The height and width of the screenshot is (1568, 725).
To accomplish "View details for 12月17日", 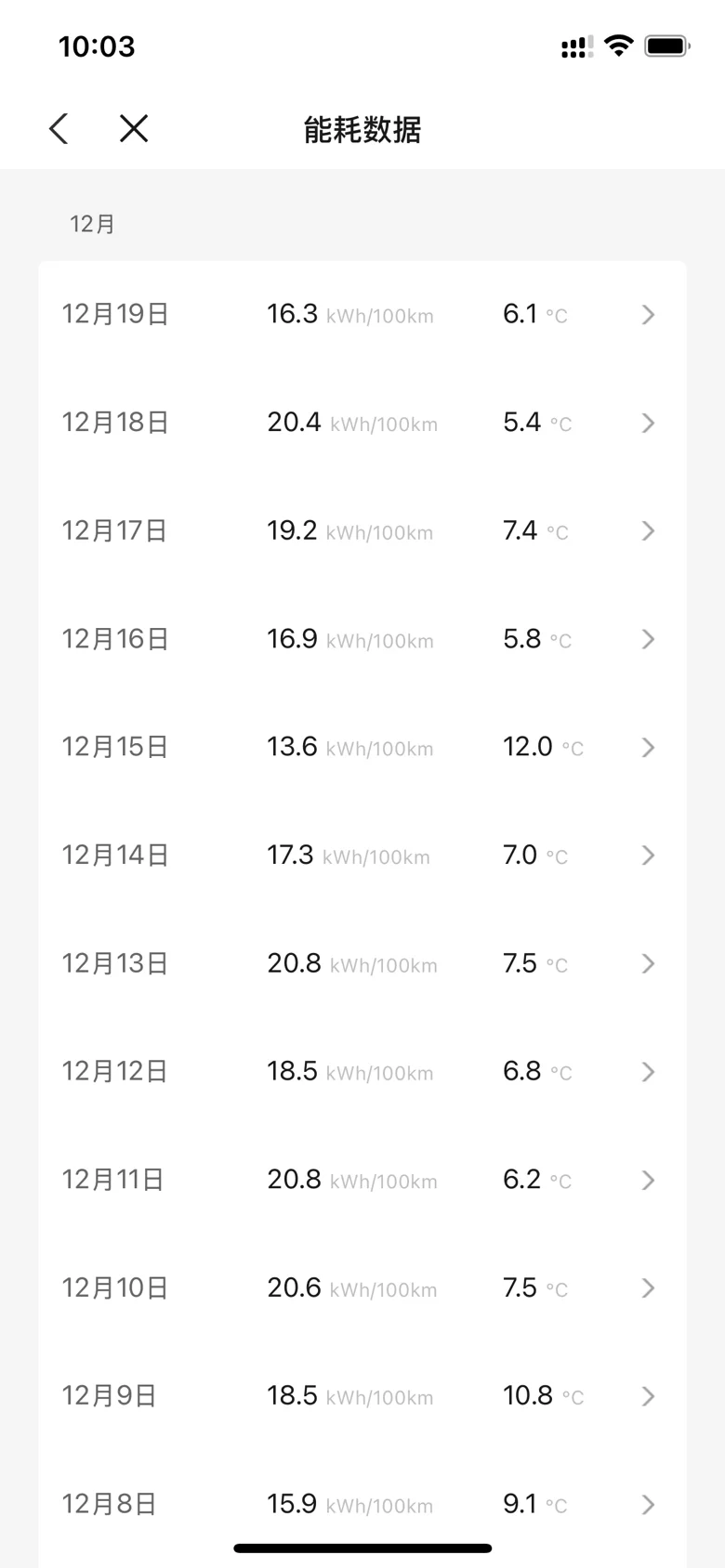I will coord(362,530).
